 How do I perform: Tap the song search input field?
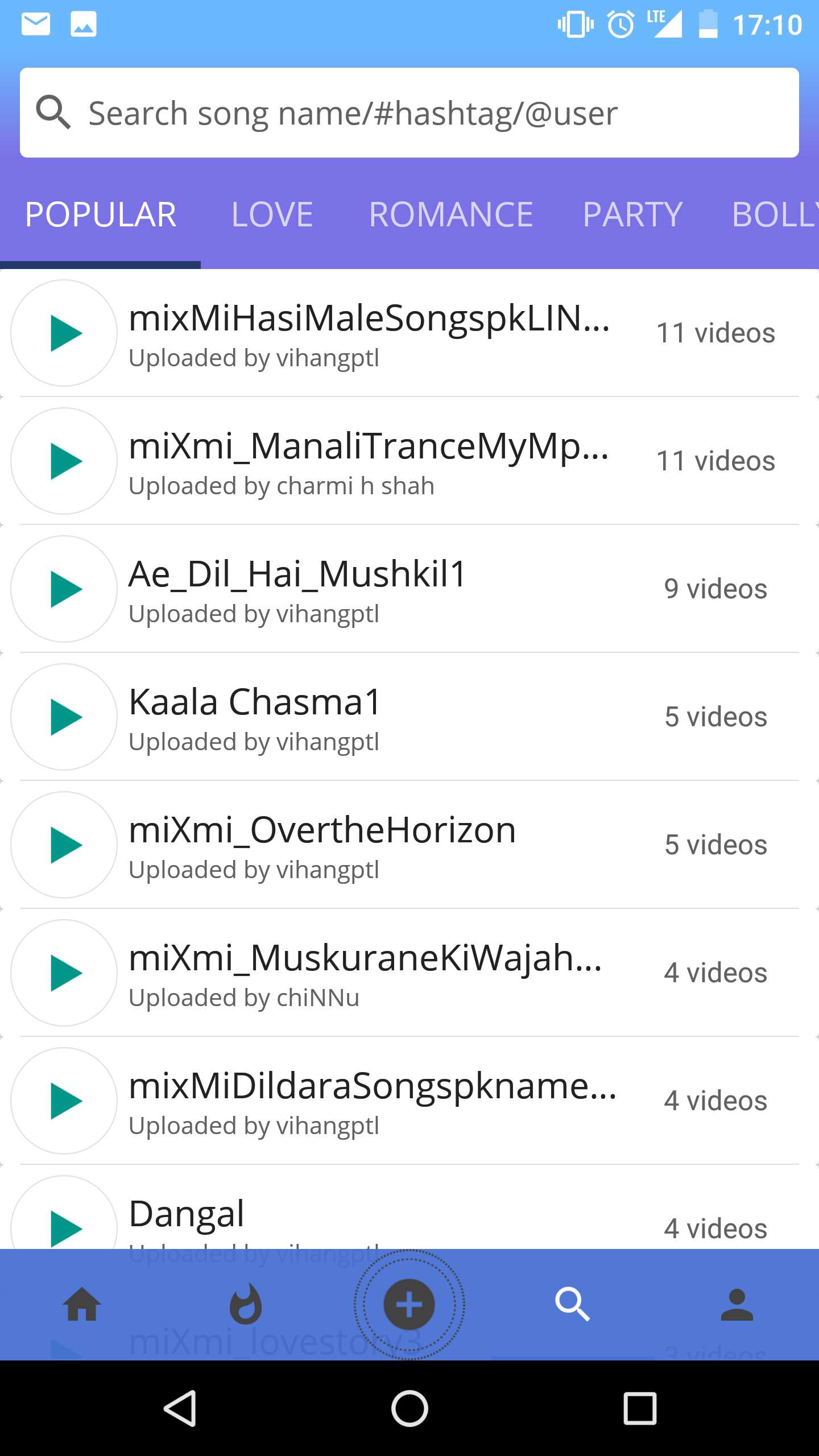click(x=398, y=111)
